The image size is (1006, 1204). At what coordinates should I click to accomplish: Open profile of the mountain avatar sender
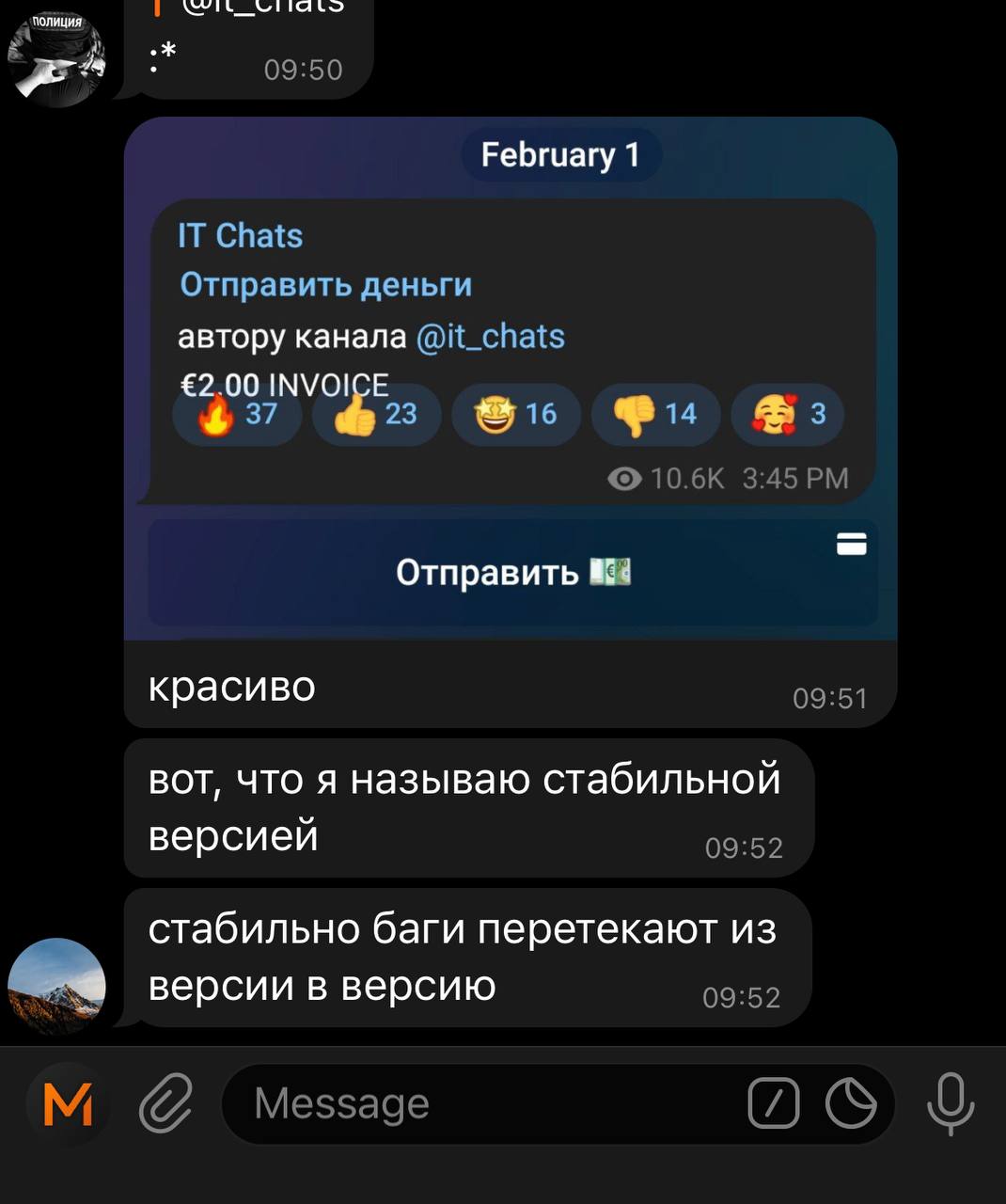point(56,986)
